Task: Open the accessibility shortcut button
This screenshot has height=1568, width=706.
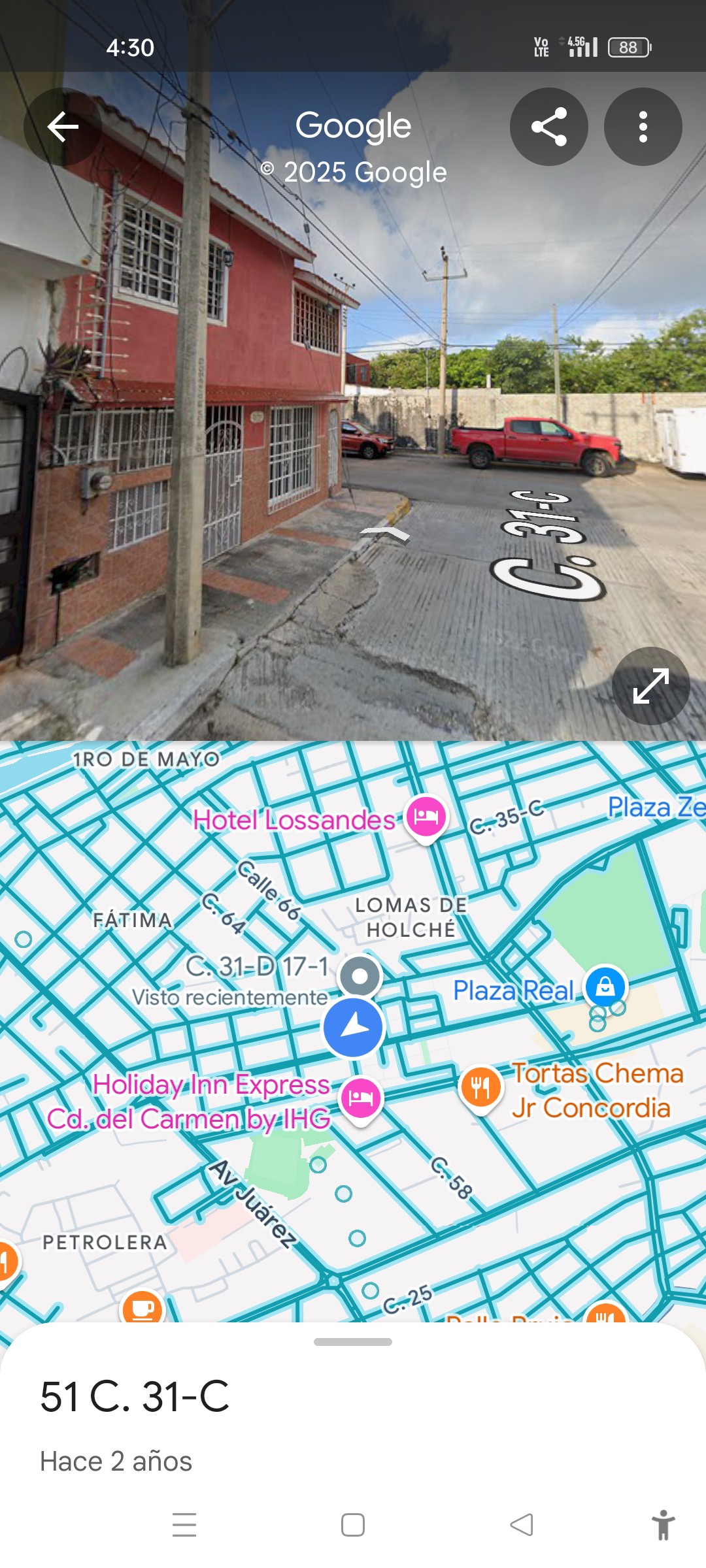Action: (x=663, y=1525)
